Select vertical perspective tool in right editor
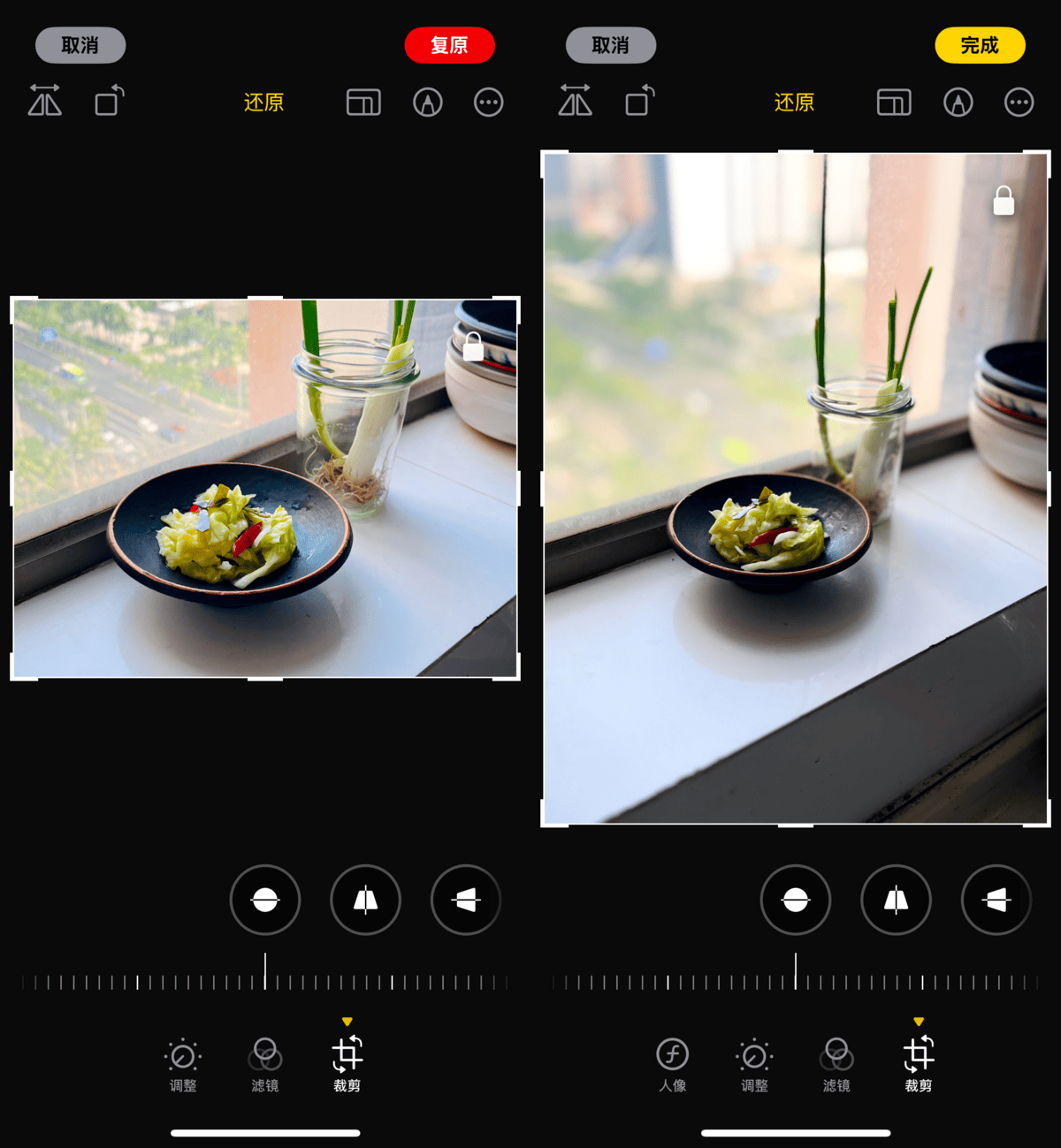This screenshot has width=1061, height=1148. point(896,900)
